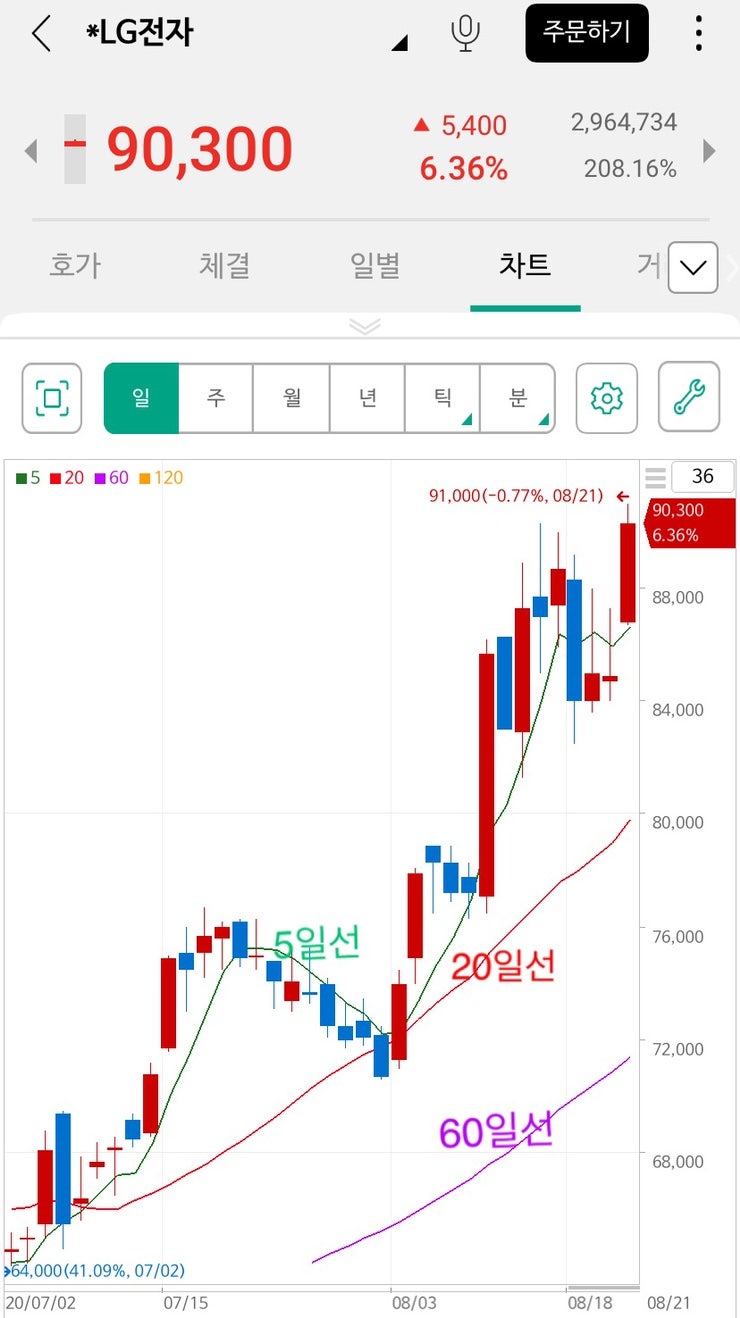Viewport: 740px width, 1318px height.
Task: Tap the 36 candle count field
Action: [702, 477]
